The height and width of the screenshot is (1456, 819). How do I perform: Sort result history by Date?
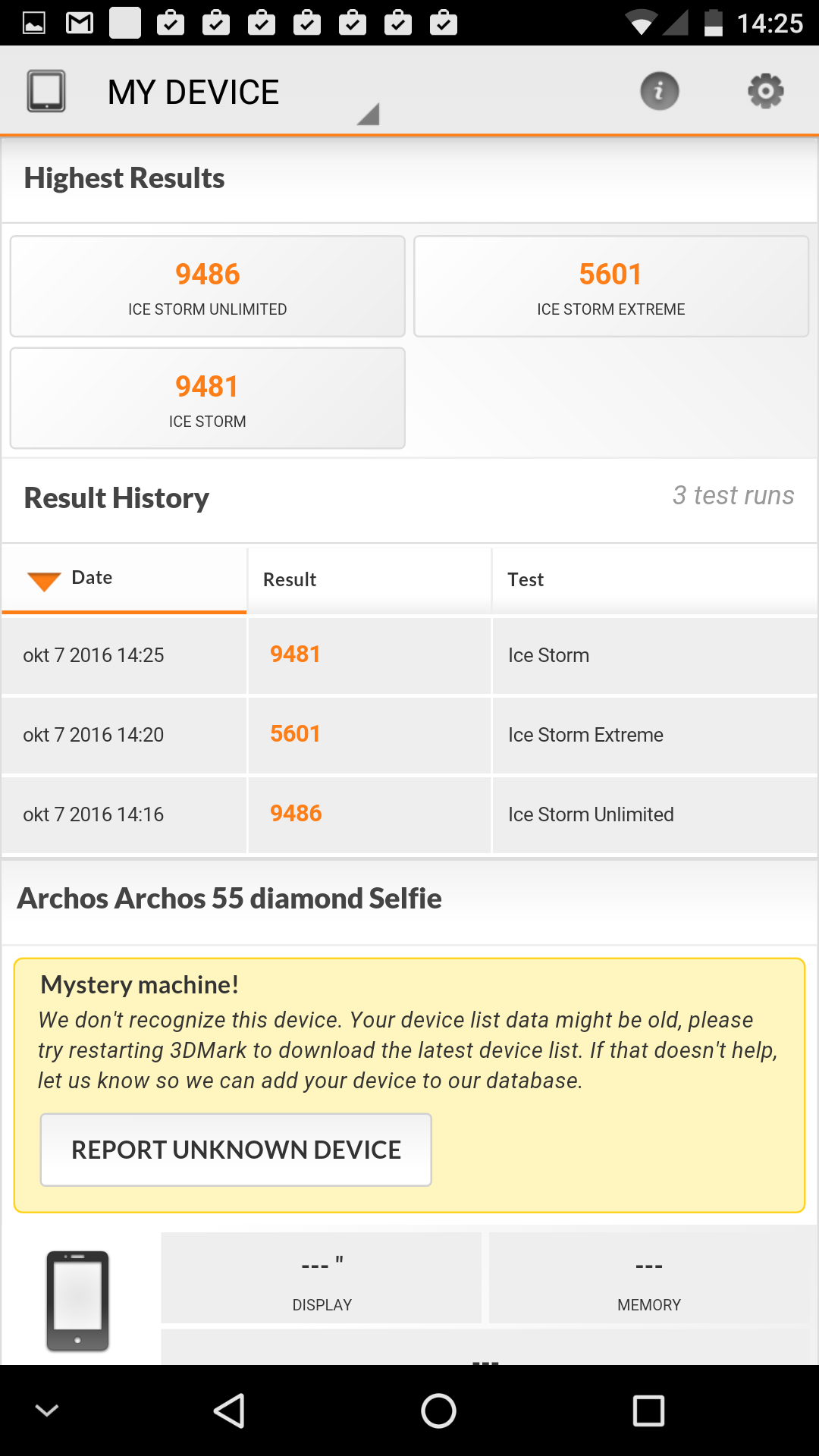point(124,579)
